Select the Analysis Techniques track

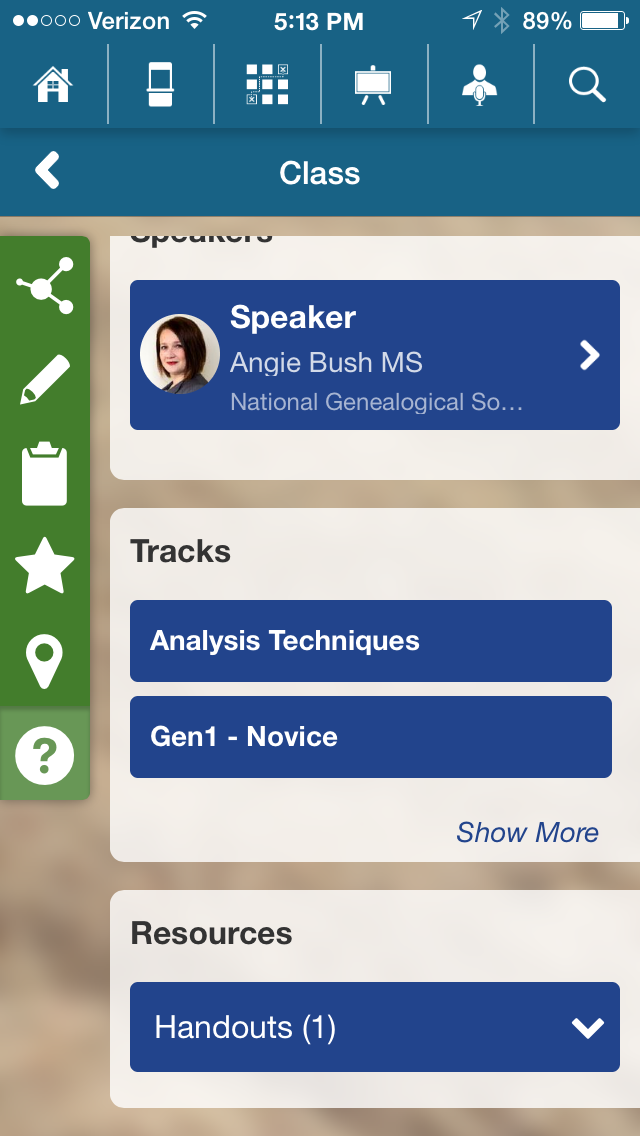[370, 641]
